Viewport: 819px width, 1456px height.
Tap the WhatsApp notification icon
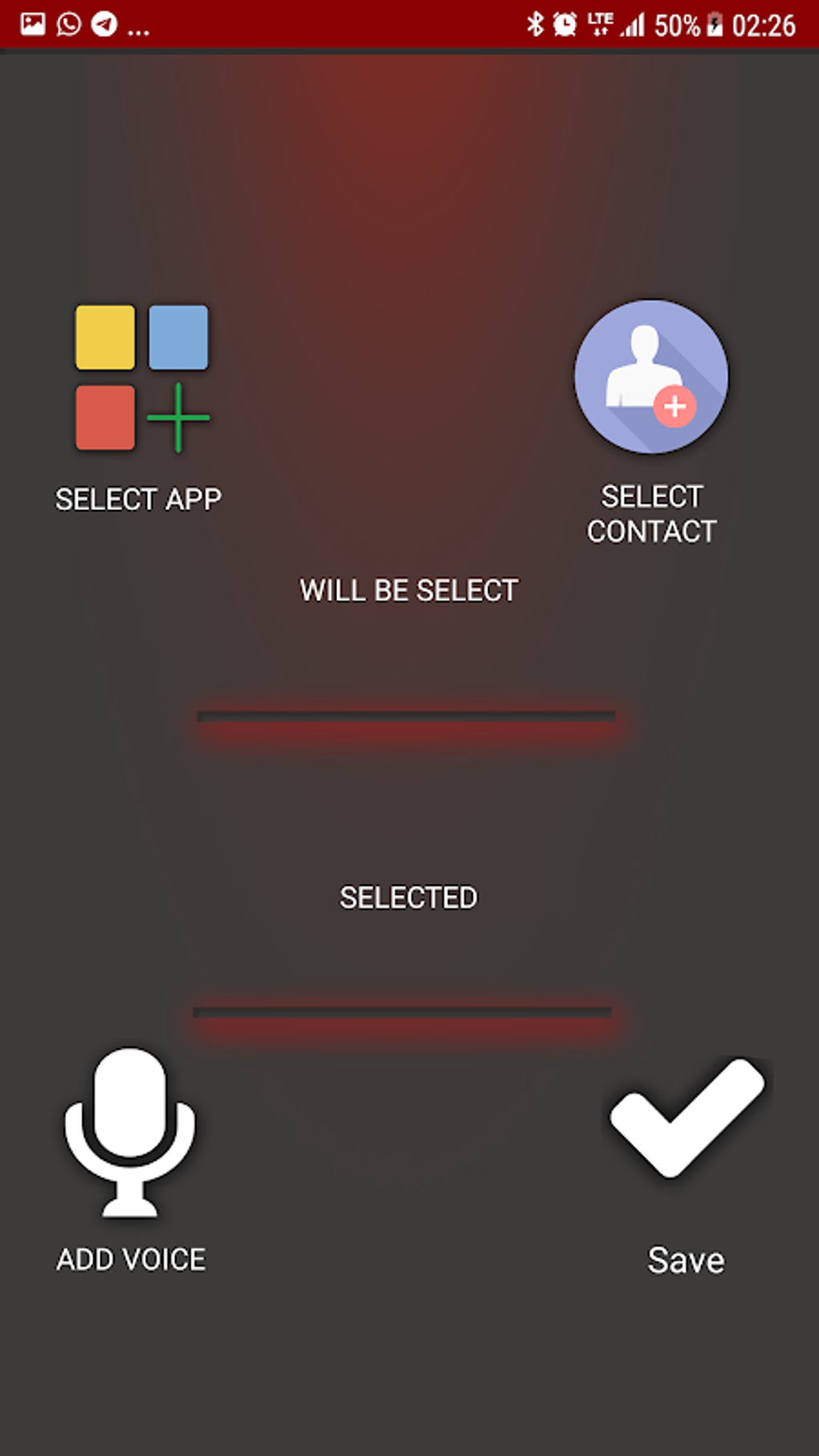(66, 24)
